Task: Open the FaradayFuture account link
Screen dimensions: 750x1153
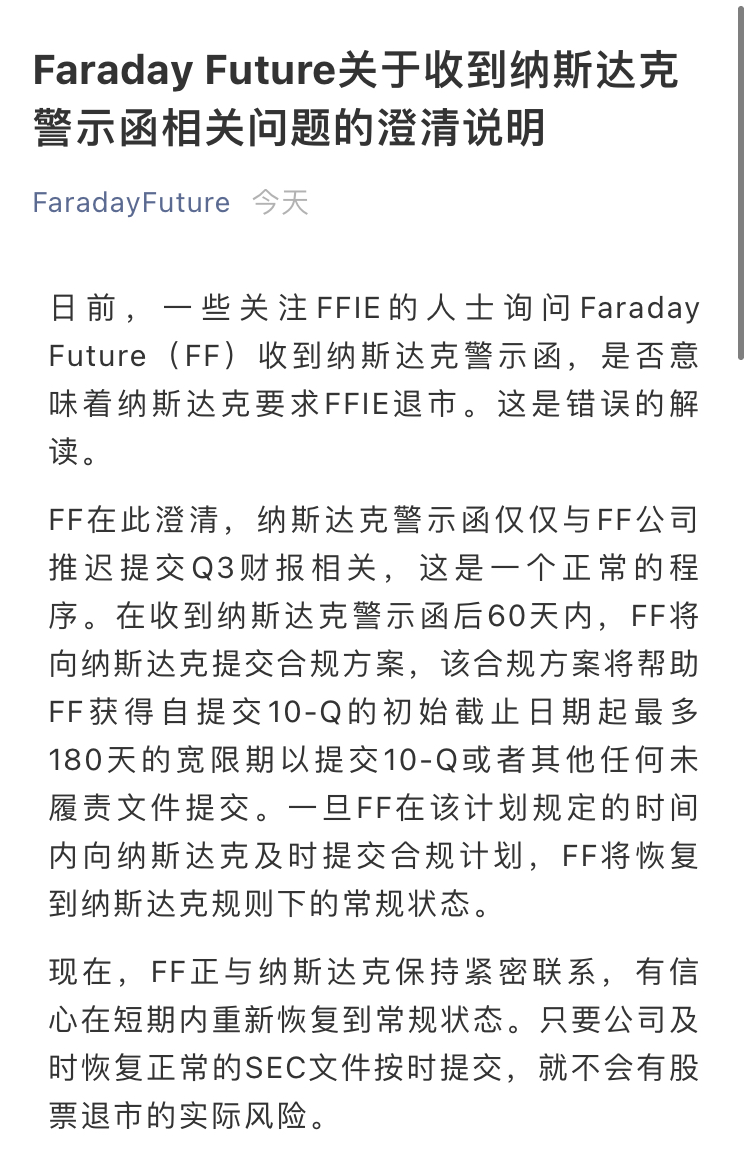Action: click(131, 203)
